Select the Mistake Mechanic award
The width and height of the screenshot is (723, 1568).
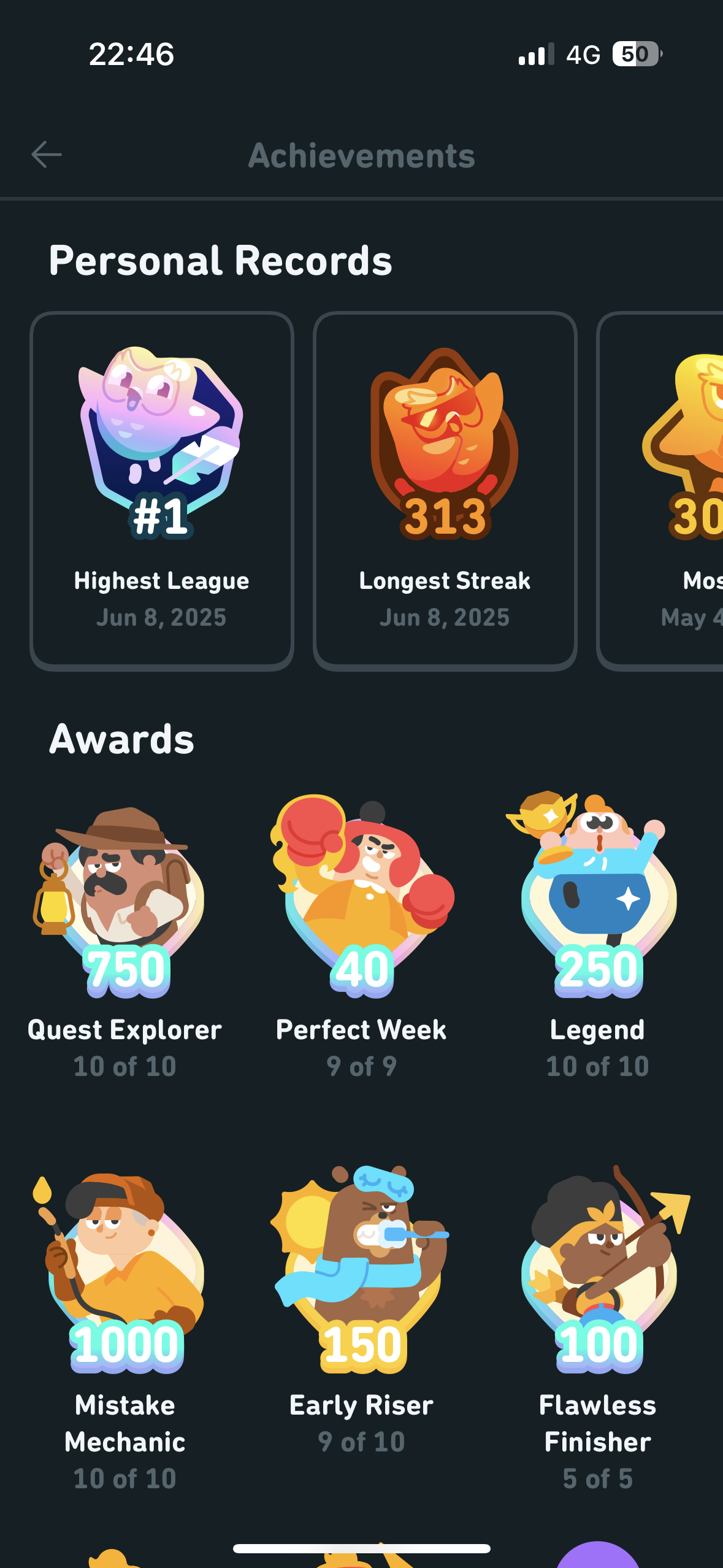(x=124, y=1276)
